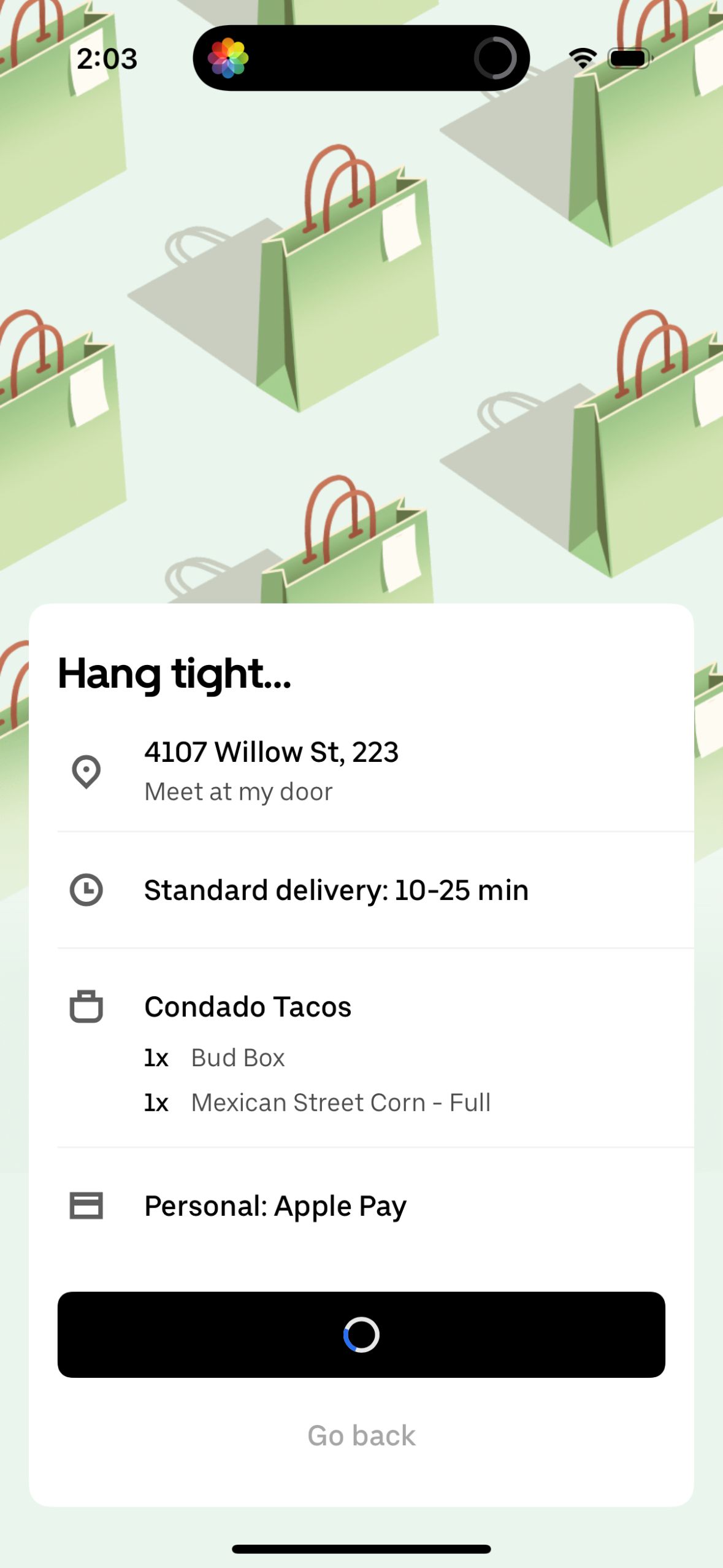Tap the recording indicator in the Dynamic Island
Image resolution: width=723 pixels, height=1568 pixels.
coord(495,57)
